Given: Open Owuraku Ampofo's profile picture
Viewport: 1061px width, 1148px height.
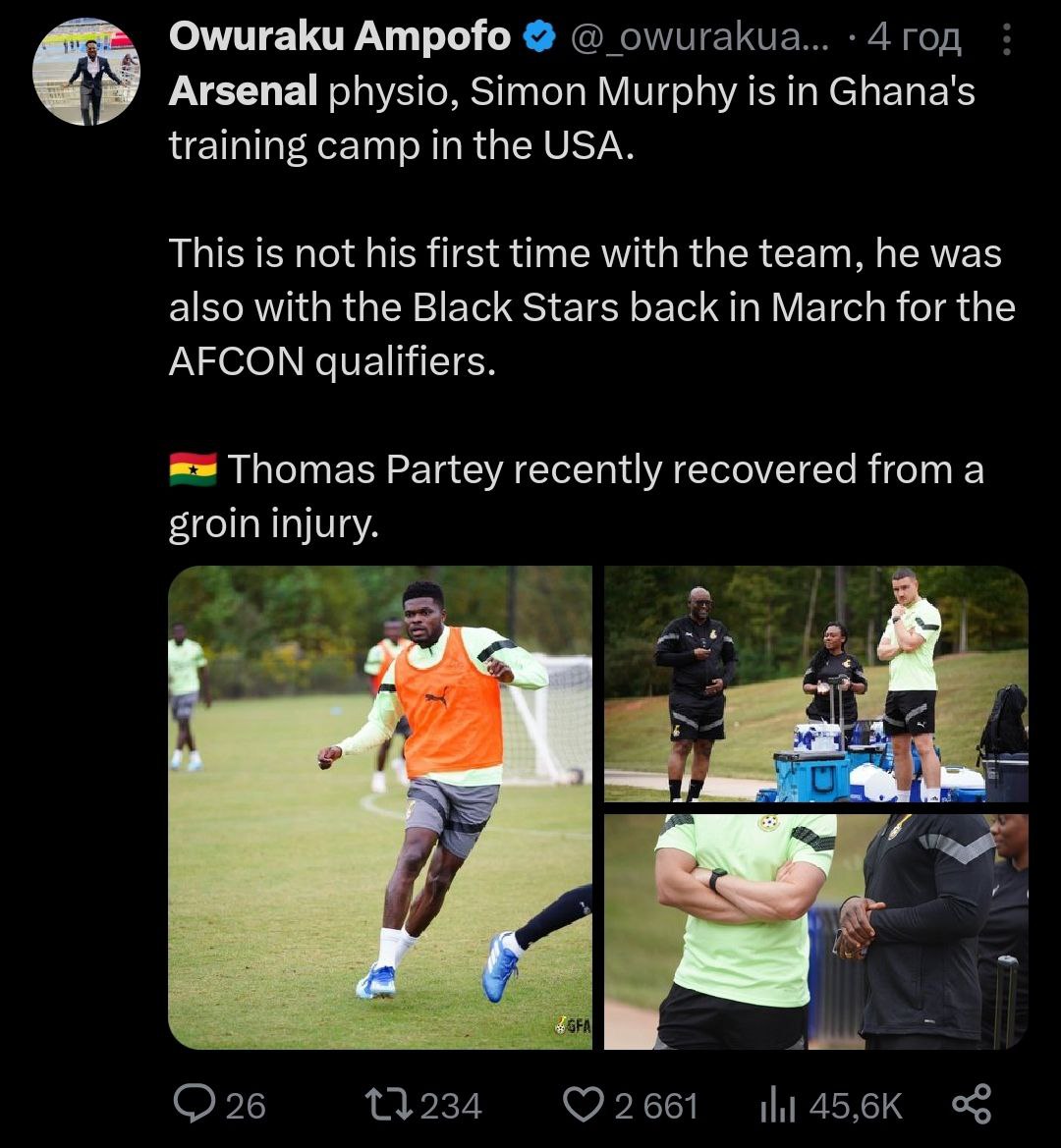Looking at the screenshot, I should point(86,72).
